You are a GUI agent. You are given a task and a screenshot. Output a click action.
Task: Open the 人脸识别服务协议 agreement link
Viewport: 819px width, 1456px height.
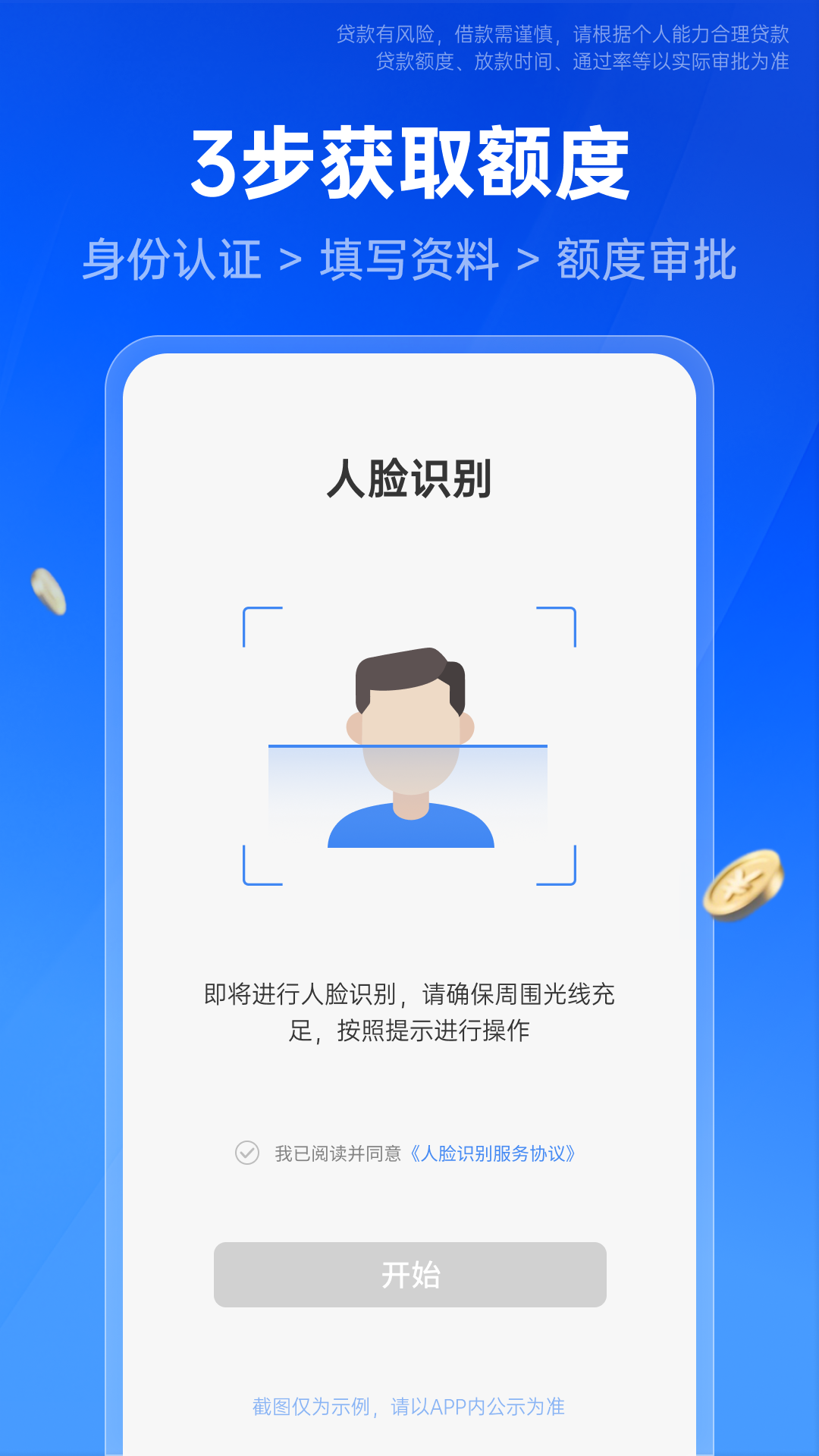point(494,1153)
